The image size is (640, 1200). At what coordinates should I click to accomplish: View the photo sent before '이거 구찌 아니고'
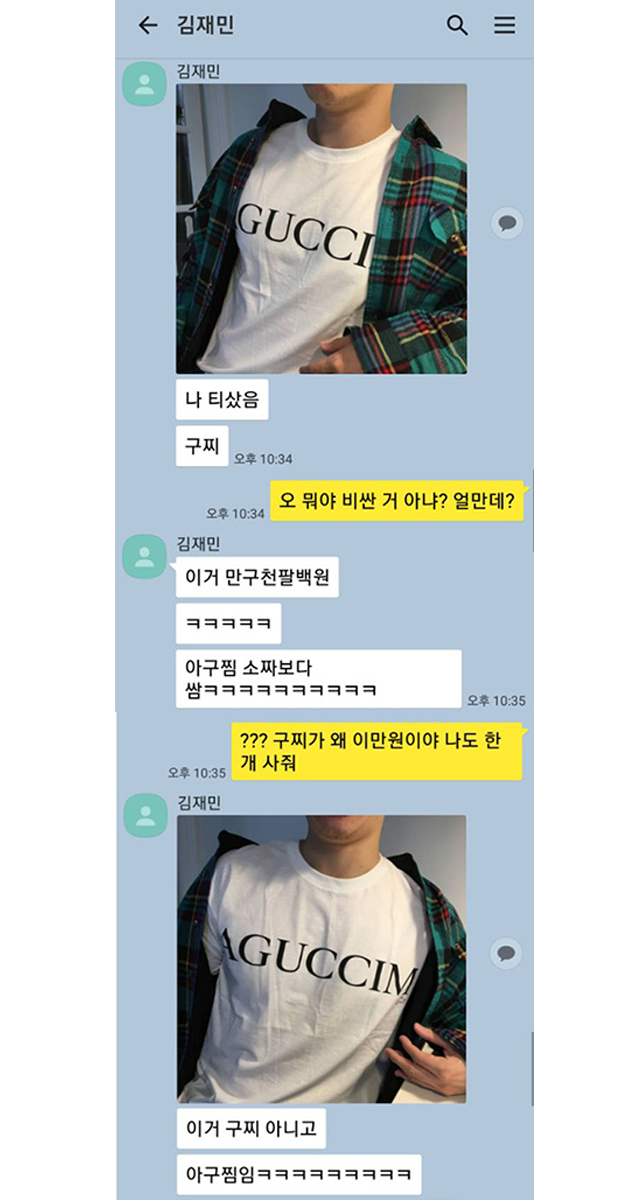pyautogui.click(x=321, y=958)
